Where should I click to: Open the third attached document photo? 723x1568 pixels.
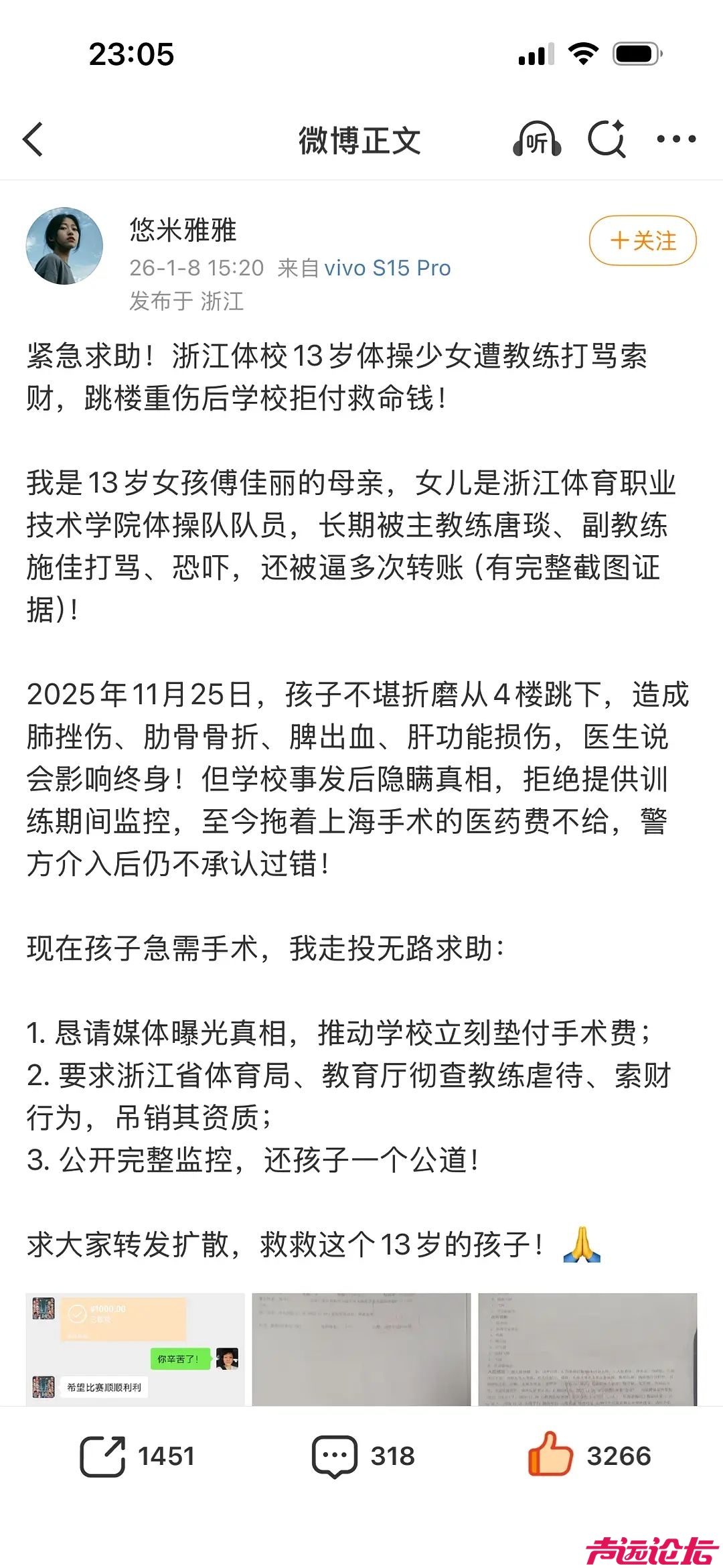(x=588, y=1349)
